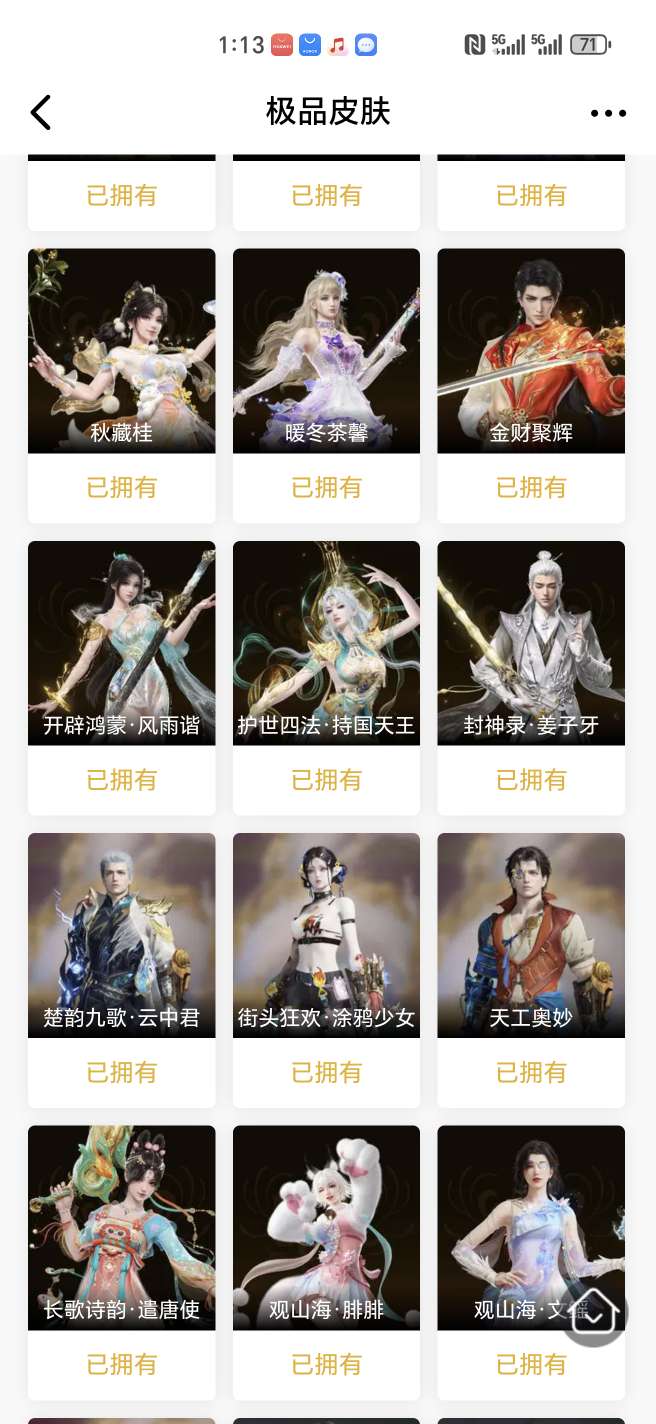View the 暖冬茶馨 skin
The image size is (656, 1424).
click(x=326, y=351)
